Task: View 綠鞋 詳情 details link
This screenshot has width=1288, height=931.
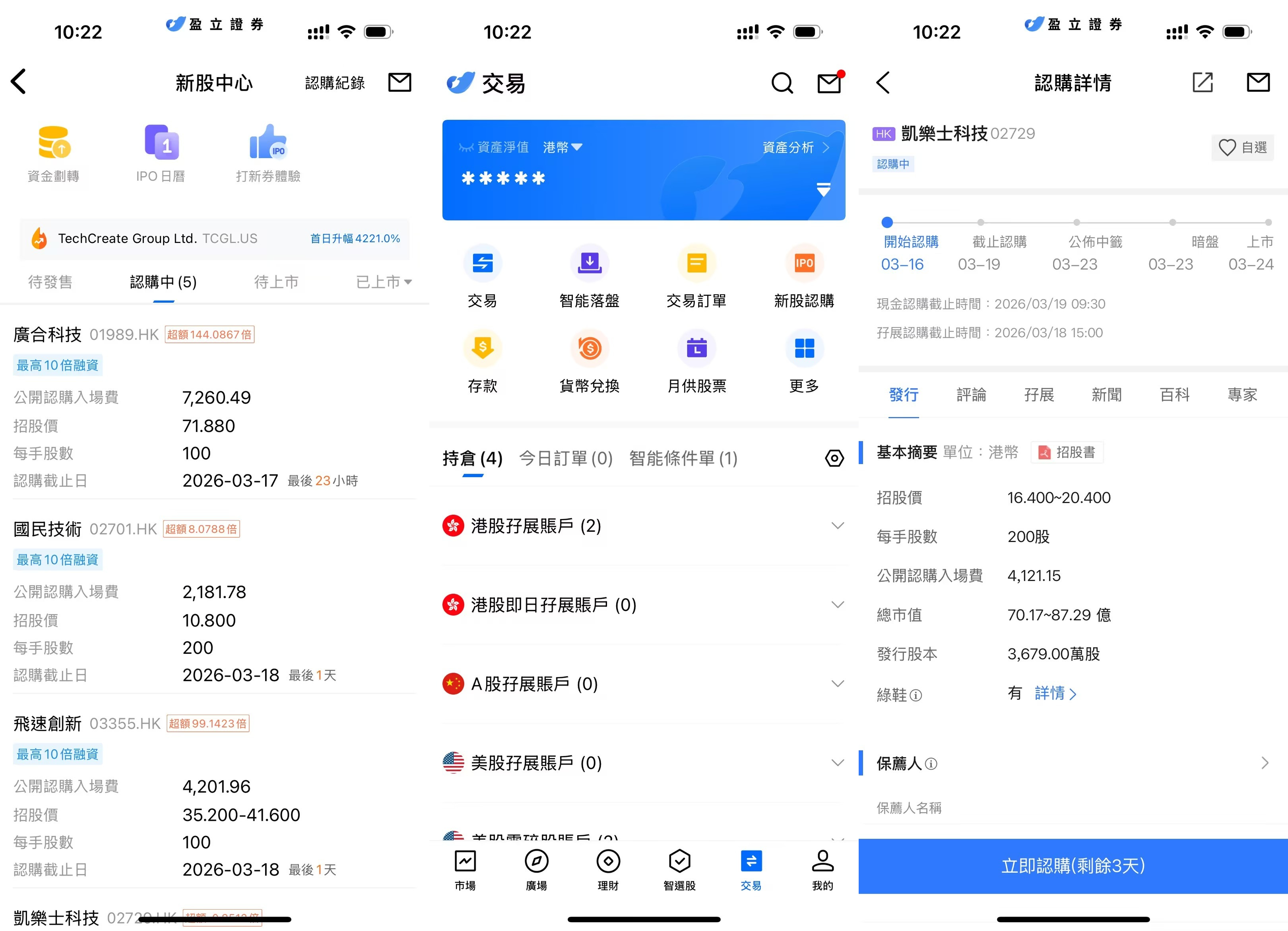Action: [x=1055, y=694]
